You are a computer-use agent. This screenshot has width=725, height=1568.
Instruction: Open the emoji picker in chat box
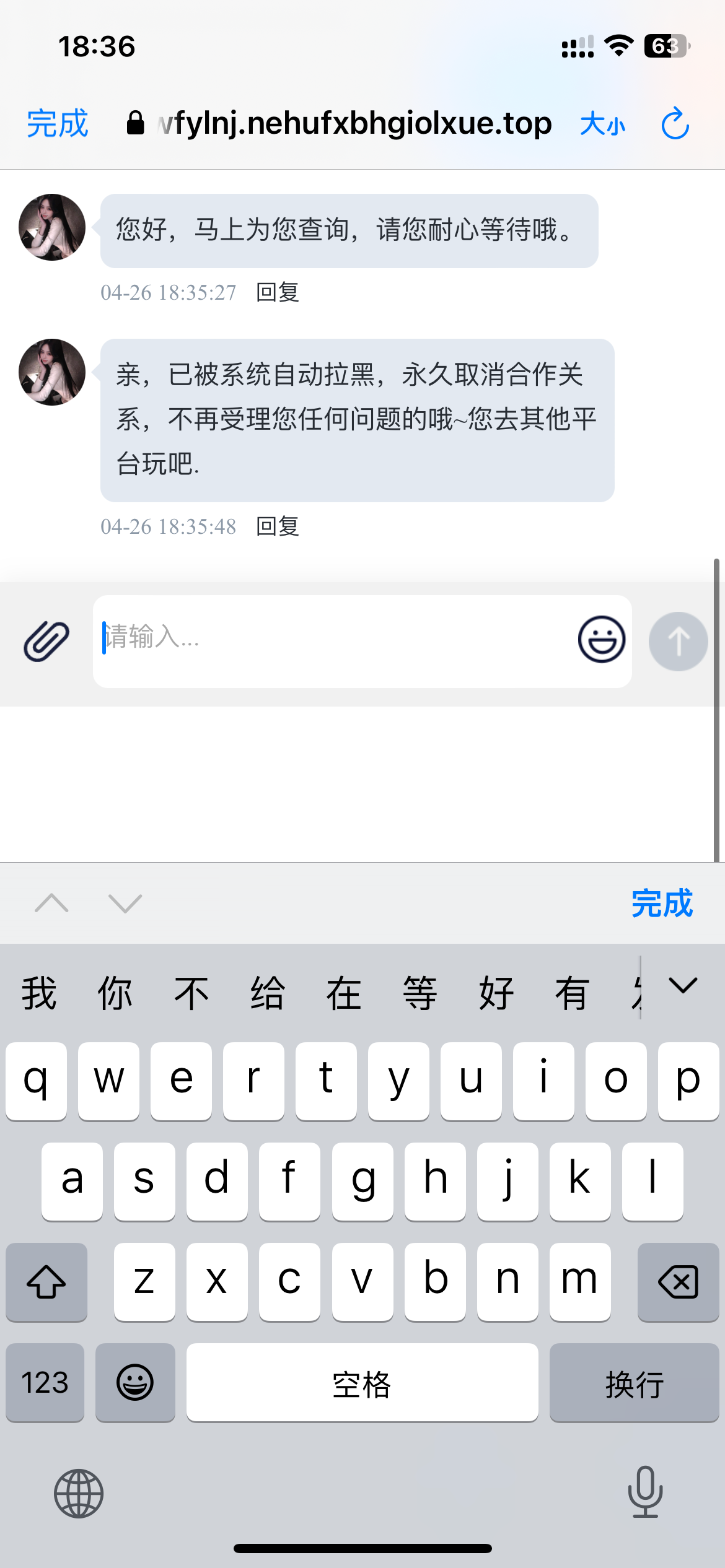tap(601, 640)
